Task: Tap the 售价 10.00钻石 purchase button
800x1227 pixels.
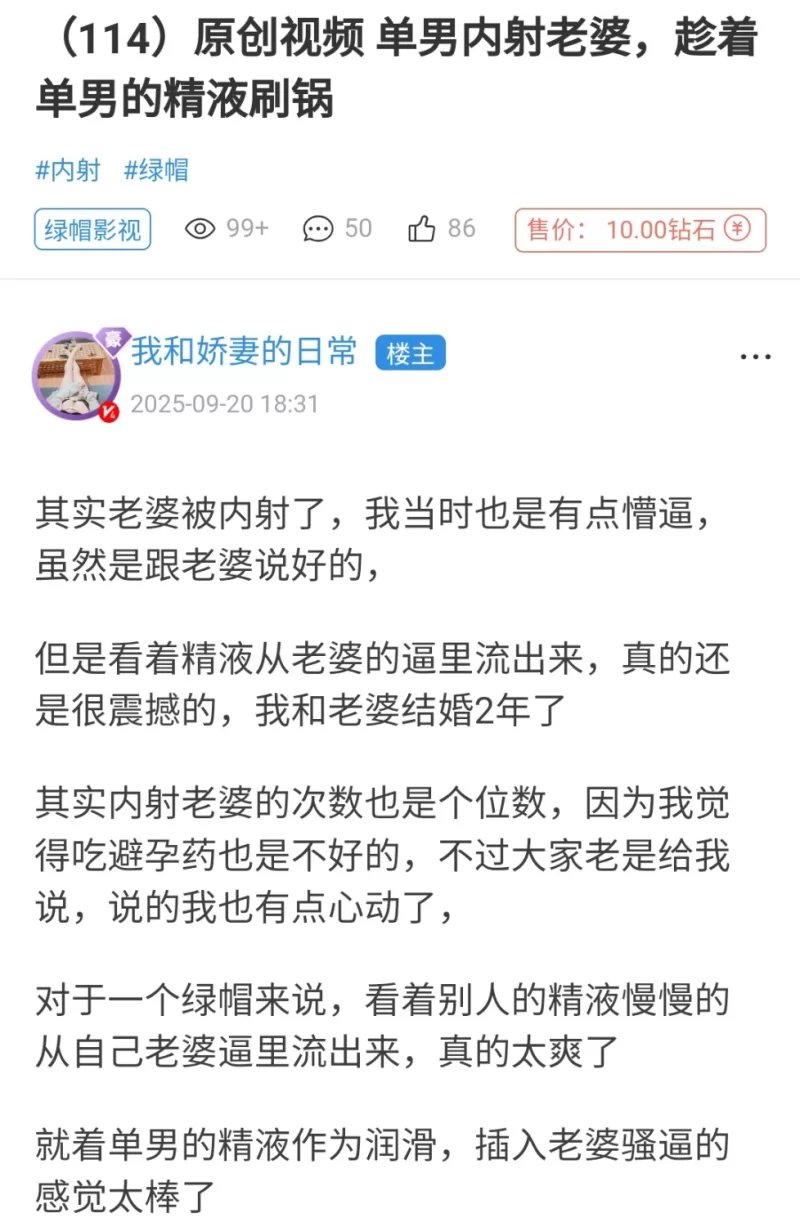Action: point(640,230)
